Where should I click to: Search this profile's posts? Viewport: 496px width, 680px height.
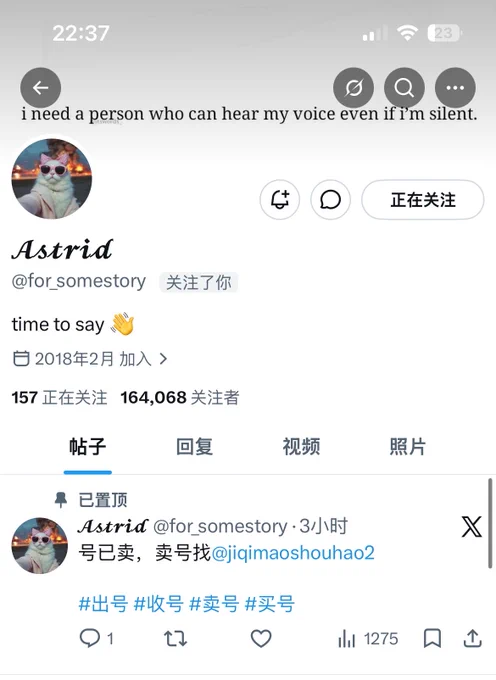404,88
